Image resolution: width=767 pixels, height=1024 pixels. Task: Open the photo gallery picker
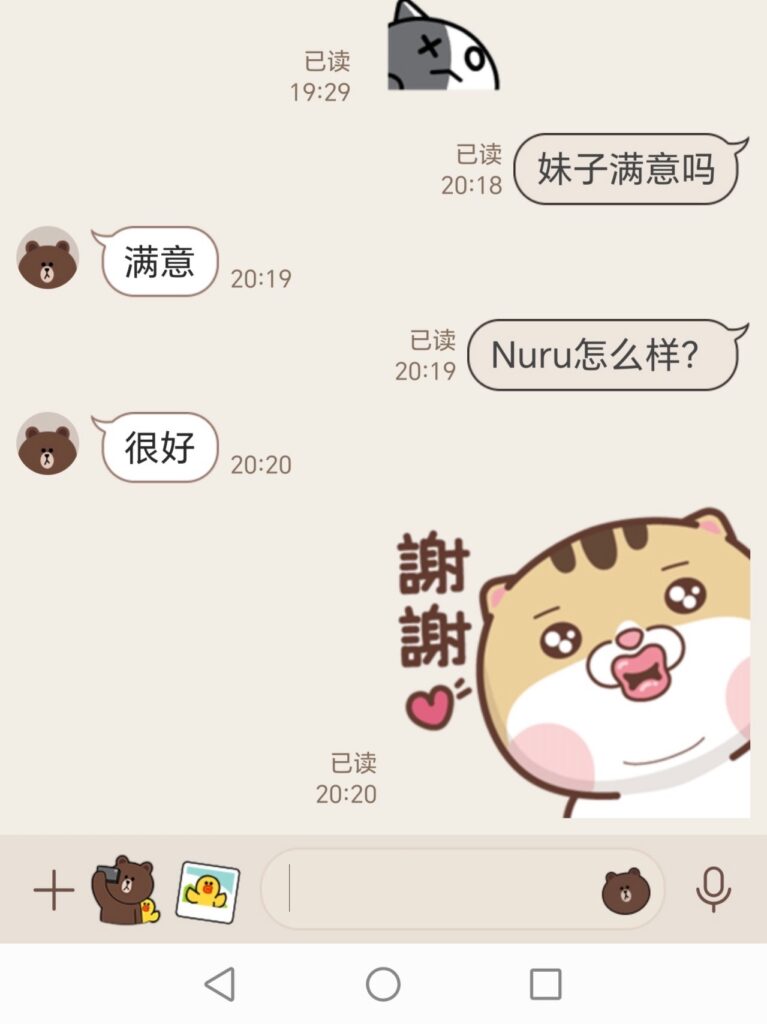tap(208, 890)
